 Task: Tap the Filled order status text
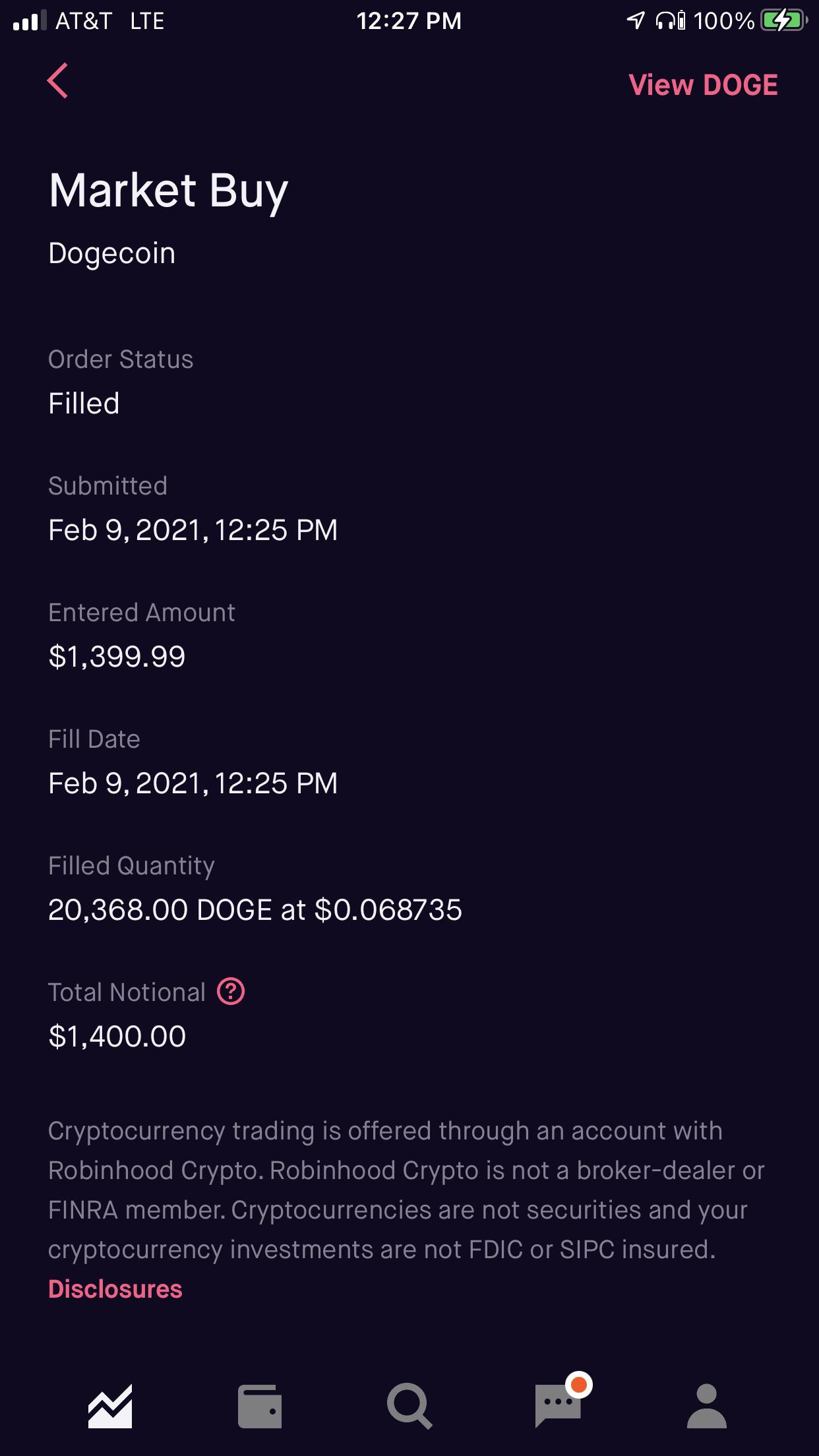[84, 403]
